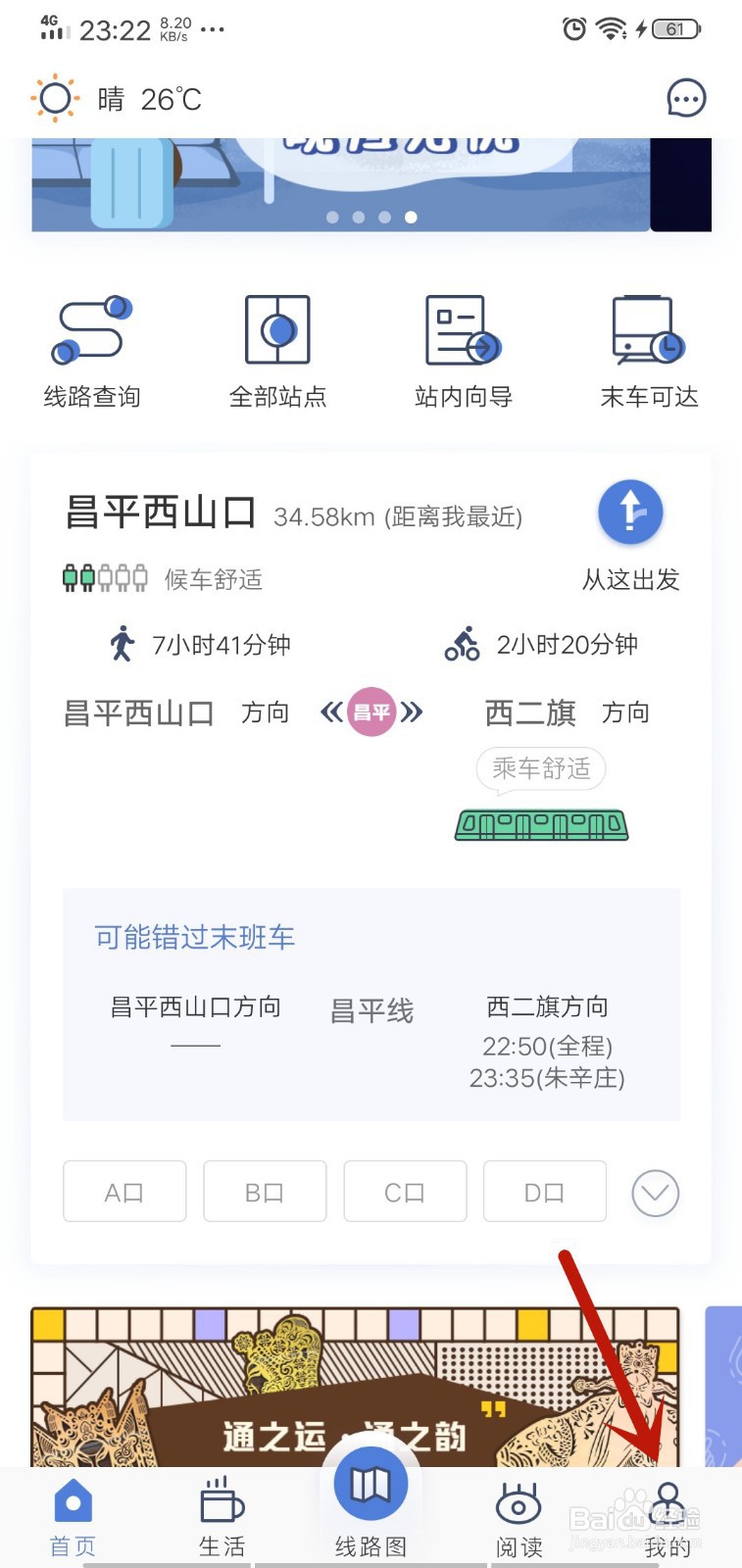The image size is (742, 1568).
Task: Tap exit button D口
Action: point(545,1192)
